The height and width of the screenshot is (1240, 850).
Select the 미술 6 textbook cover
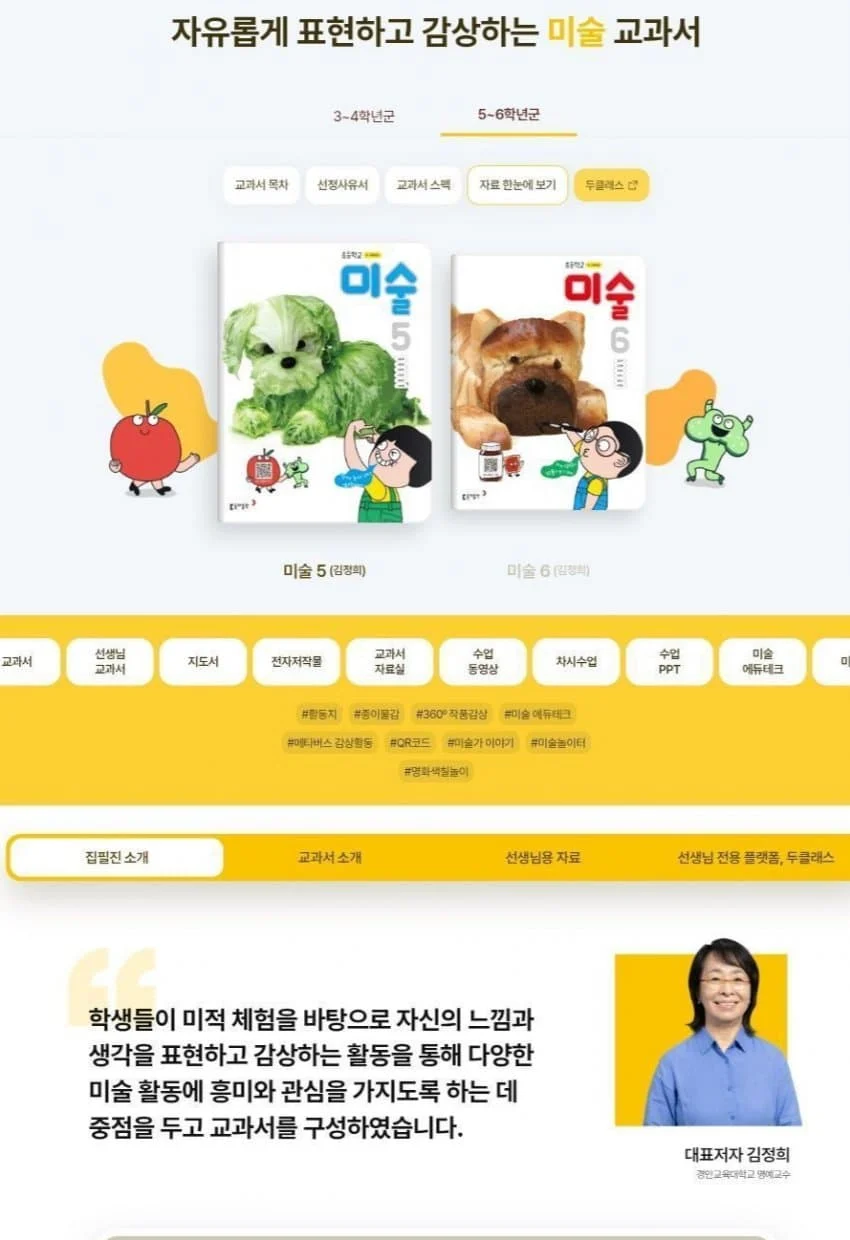click(x=547, y=382)
